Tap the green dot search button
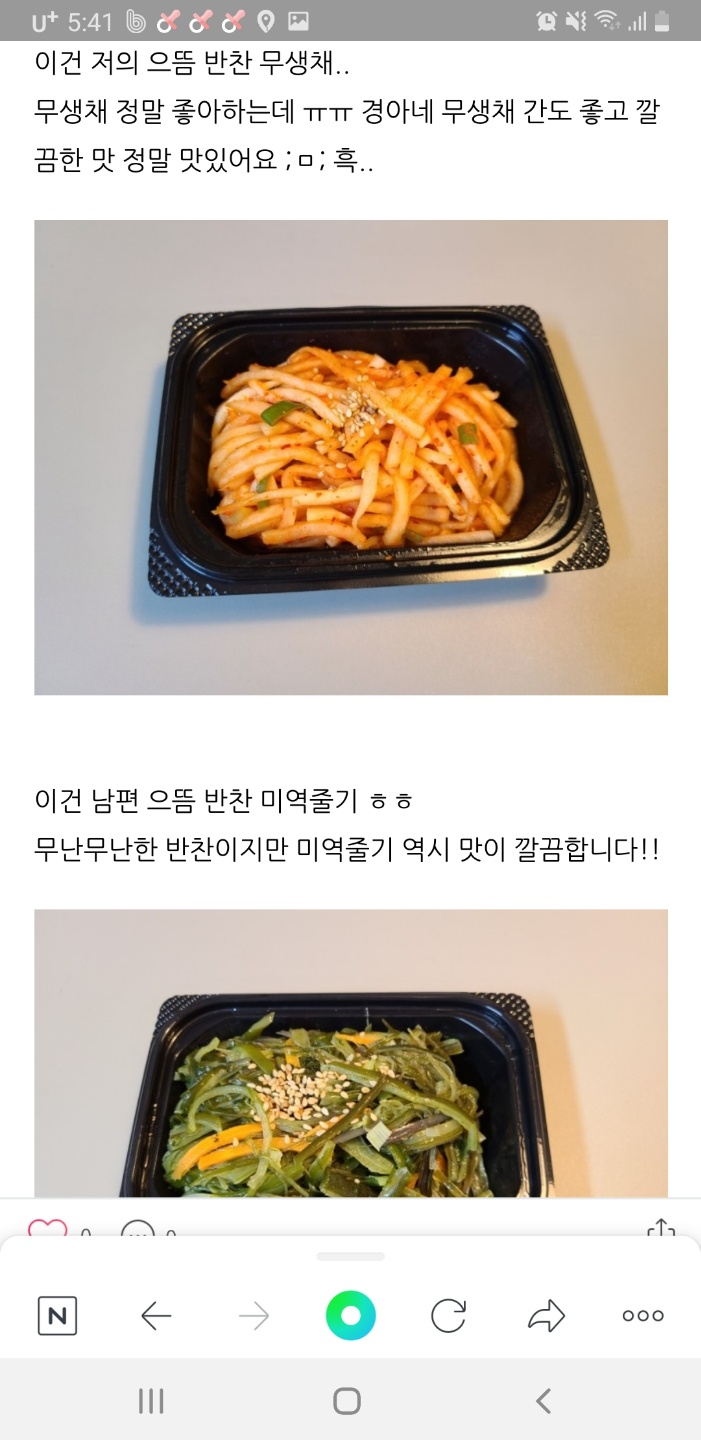 (350, 1316)
